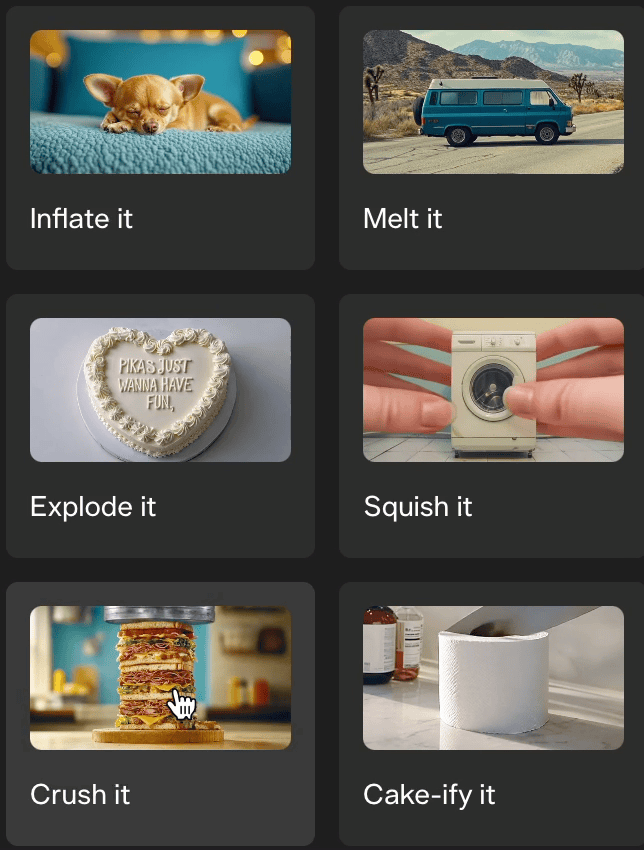Screen dimensions: 644x850
Task: Select the Inflate it effect card
Action: tap(160, 138)
